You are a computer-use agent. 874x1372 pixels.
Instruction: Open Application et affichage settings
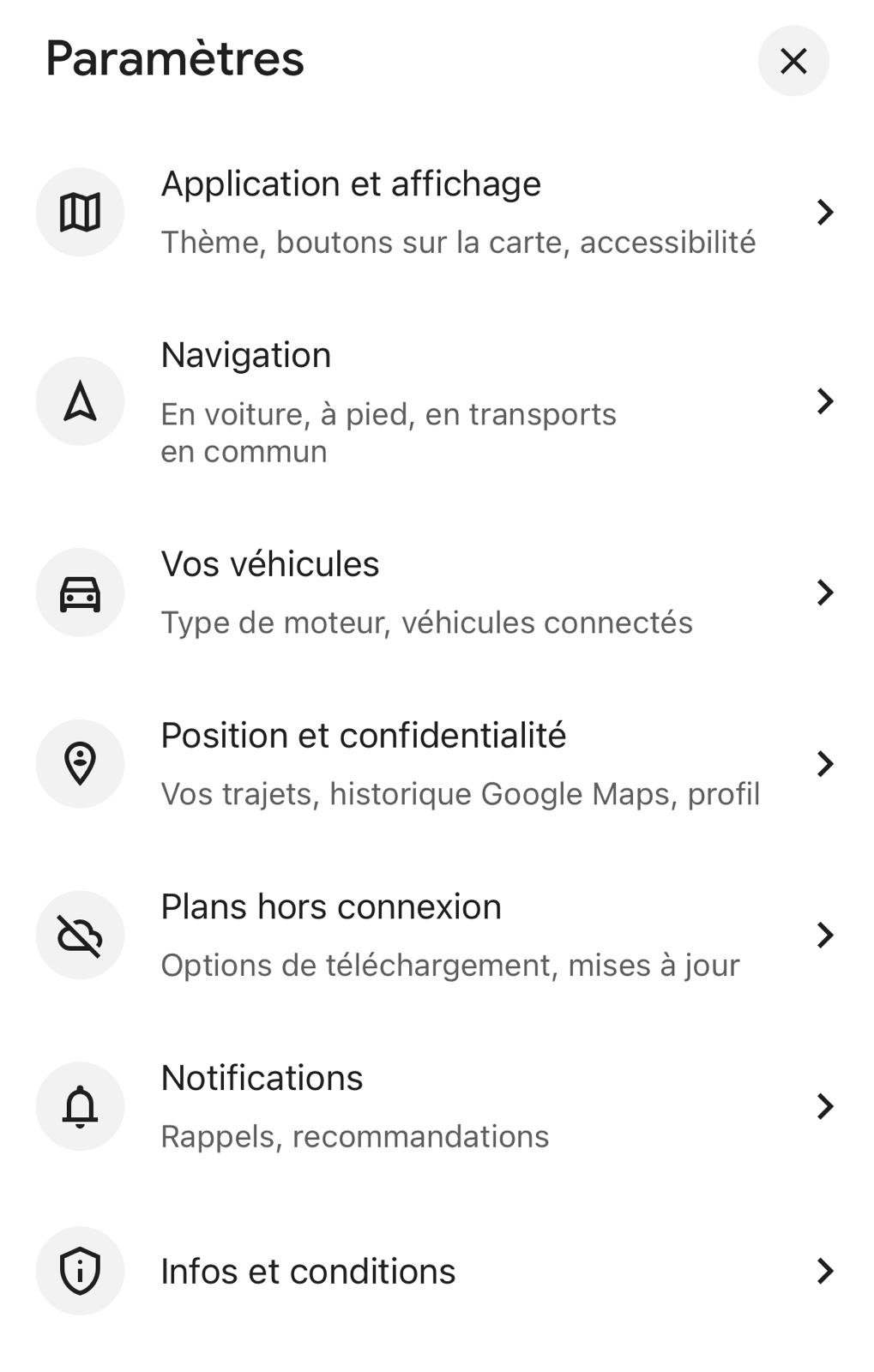[x=352, y=184]
